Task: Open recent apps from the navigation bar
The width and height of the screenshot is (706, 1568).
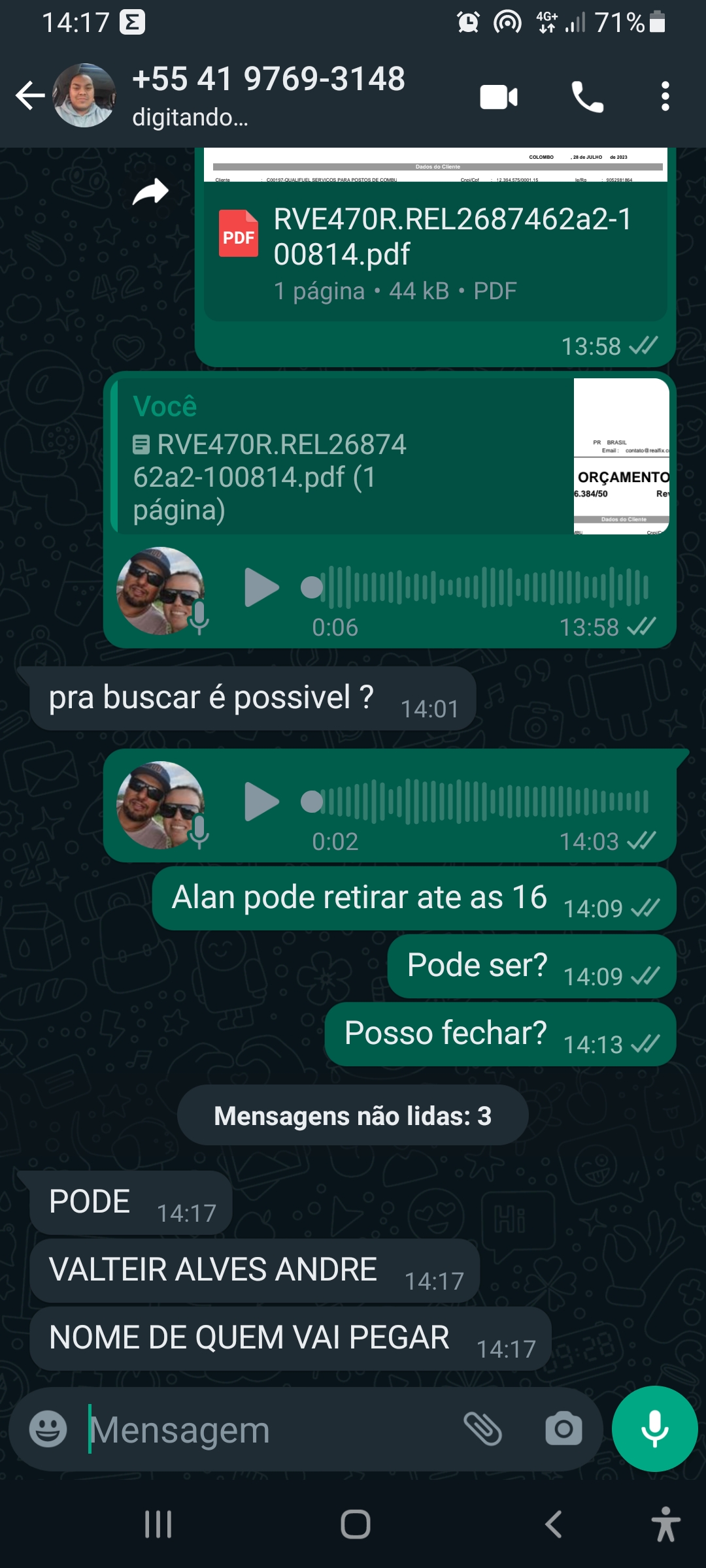Action: pyautogui.click(x=158, y=1524)
